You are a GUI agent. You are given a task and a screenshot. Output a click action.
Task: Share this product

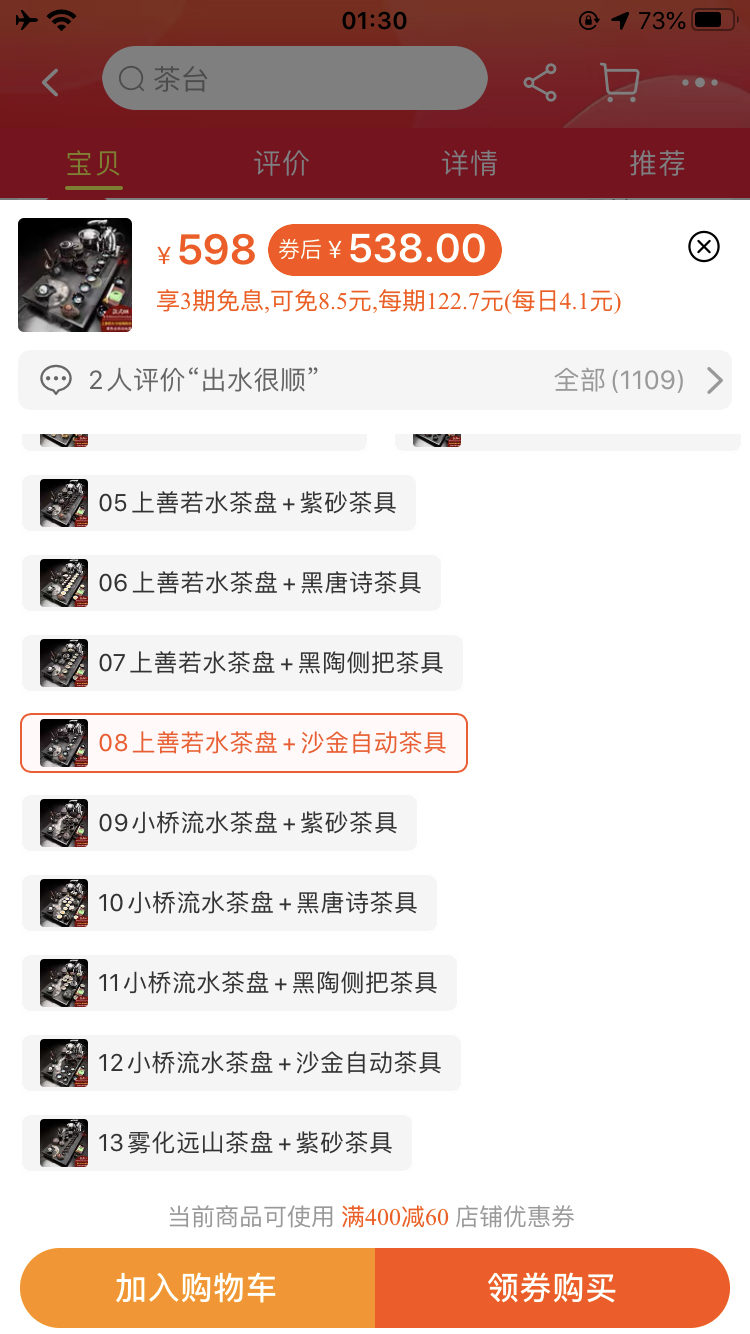tap(540, 82)
